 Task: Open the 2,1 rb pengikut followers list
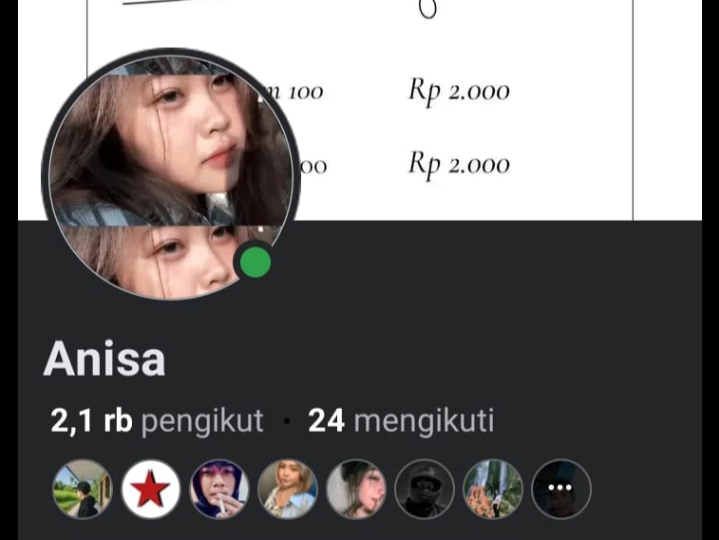(157, 421)
